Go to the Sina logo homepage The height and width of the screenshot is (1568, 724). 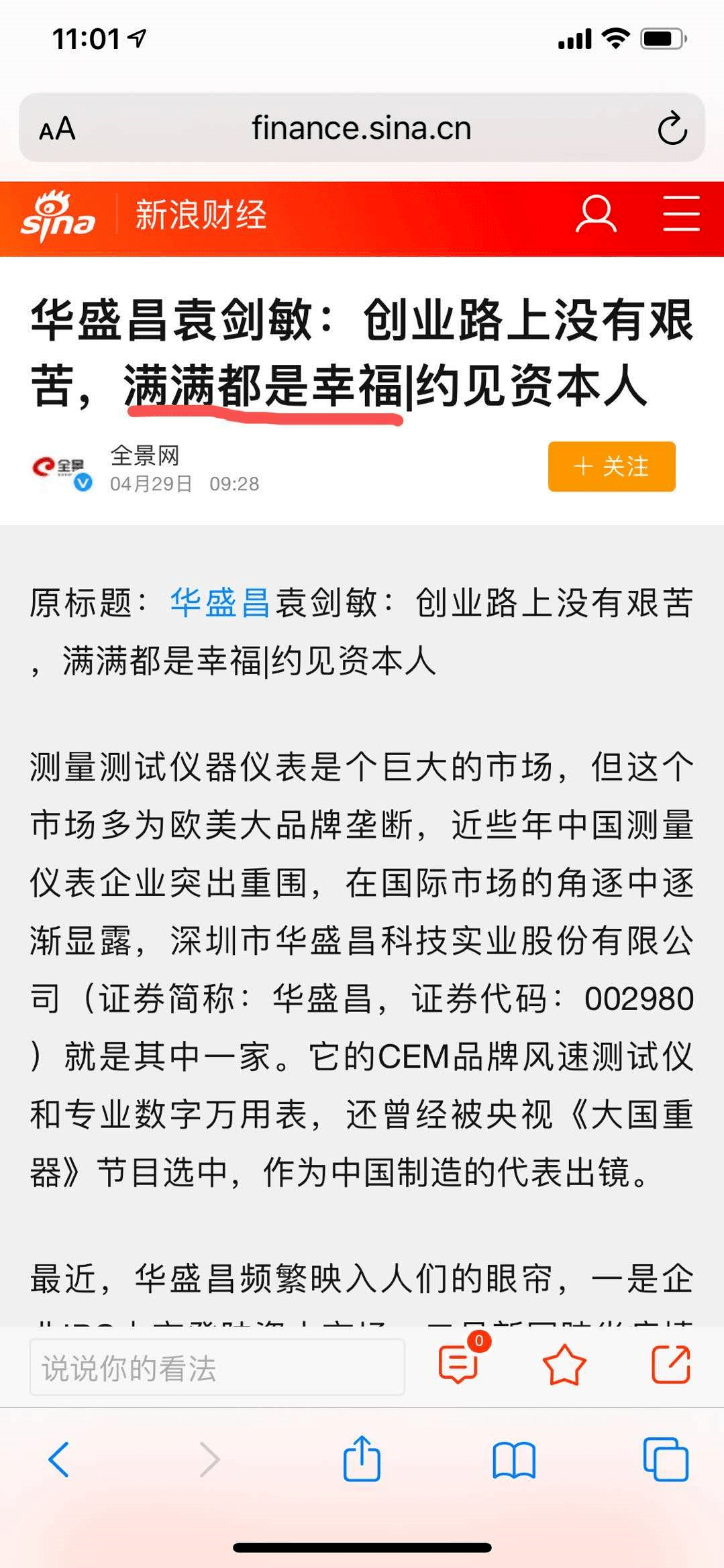point(58,216)
